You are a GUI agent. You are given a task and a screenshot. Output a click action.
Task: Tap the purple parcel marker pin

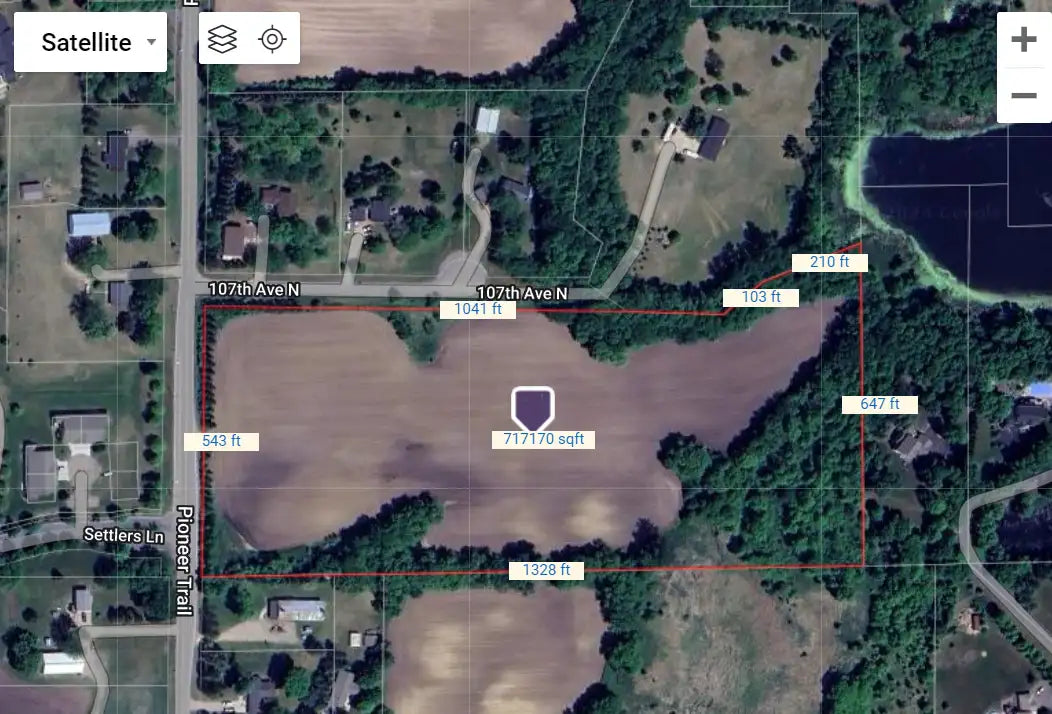point(533,408)
